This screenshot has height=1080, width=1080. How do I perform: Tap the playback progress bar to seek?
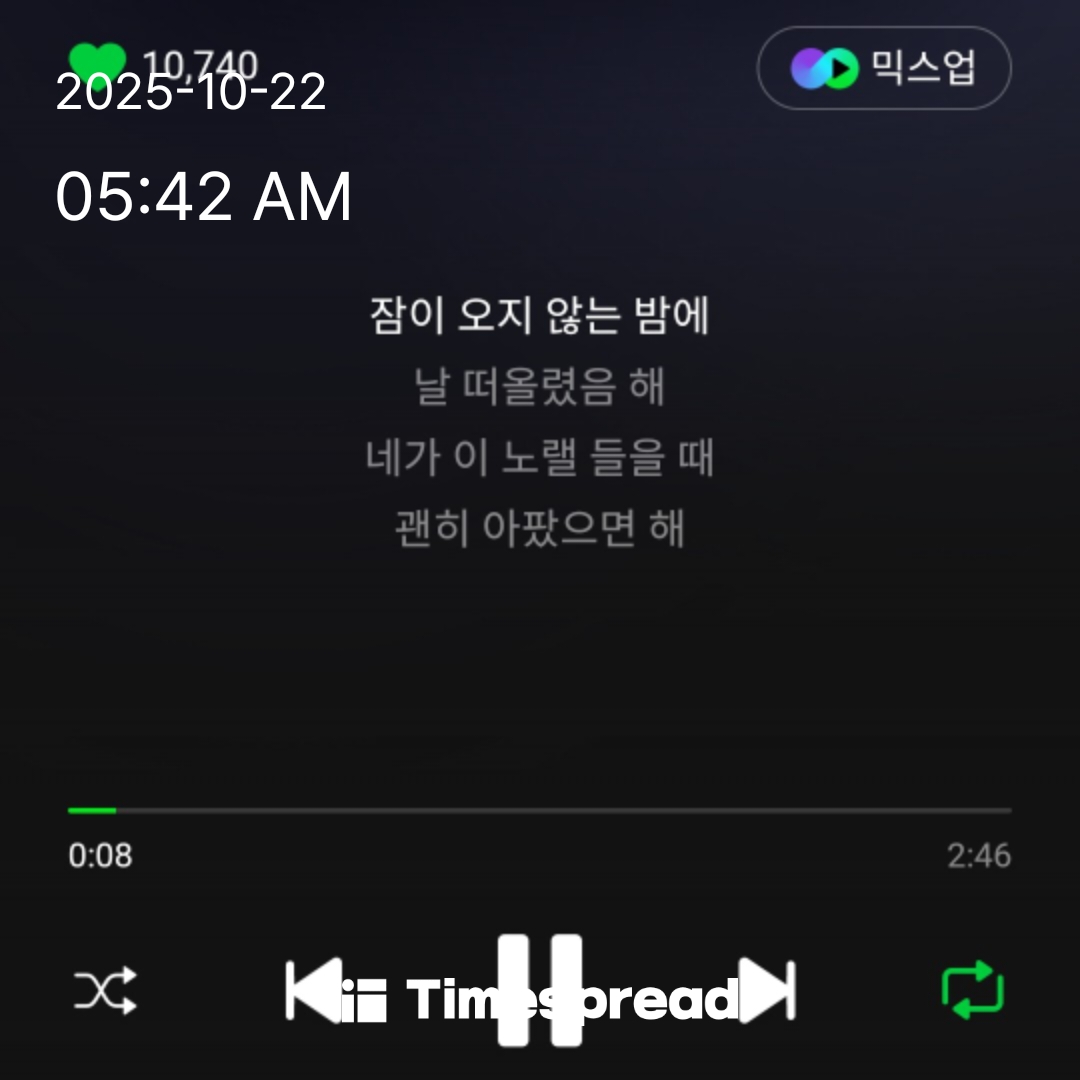(540, 810)
